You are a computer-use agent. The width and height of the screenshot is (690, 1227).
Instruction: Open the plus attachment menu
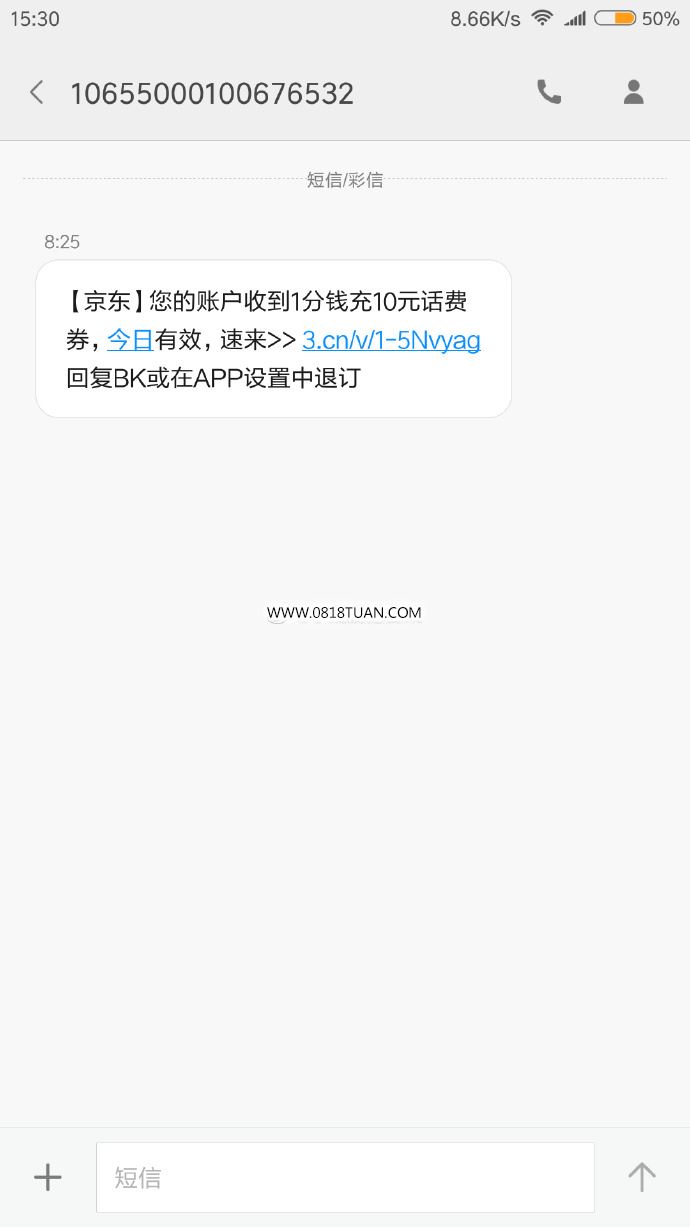(47, 1177)
